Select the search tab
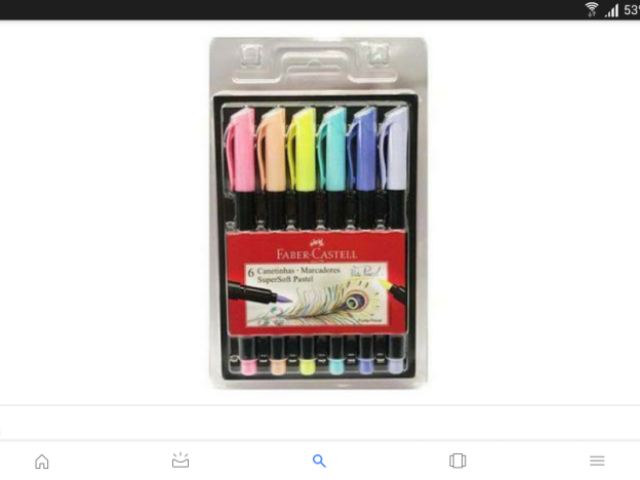The height and width of the screenshot is (480, 640). 319,461
